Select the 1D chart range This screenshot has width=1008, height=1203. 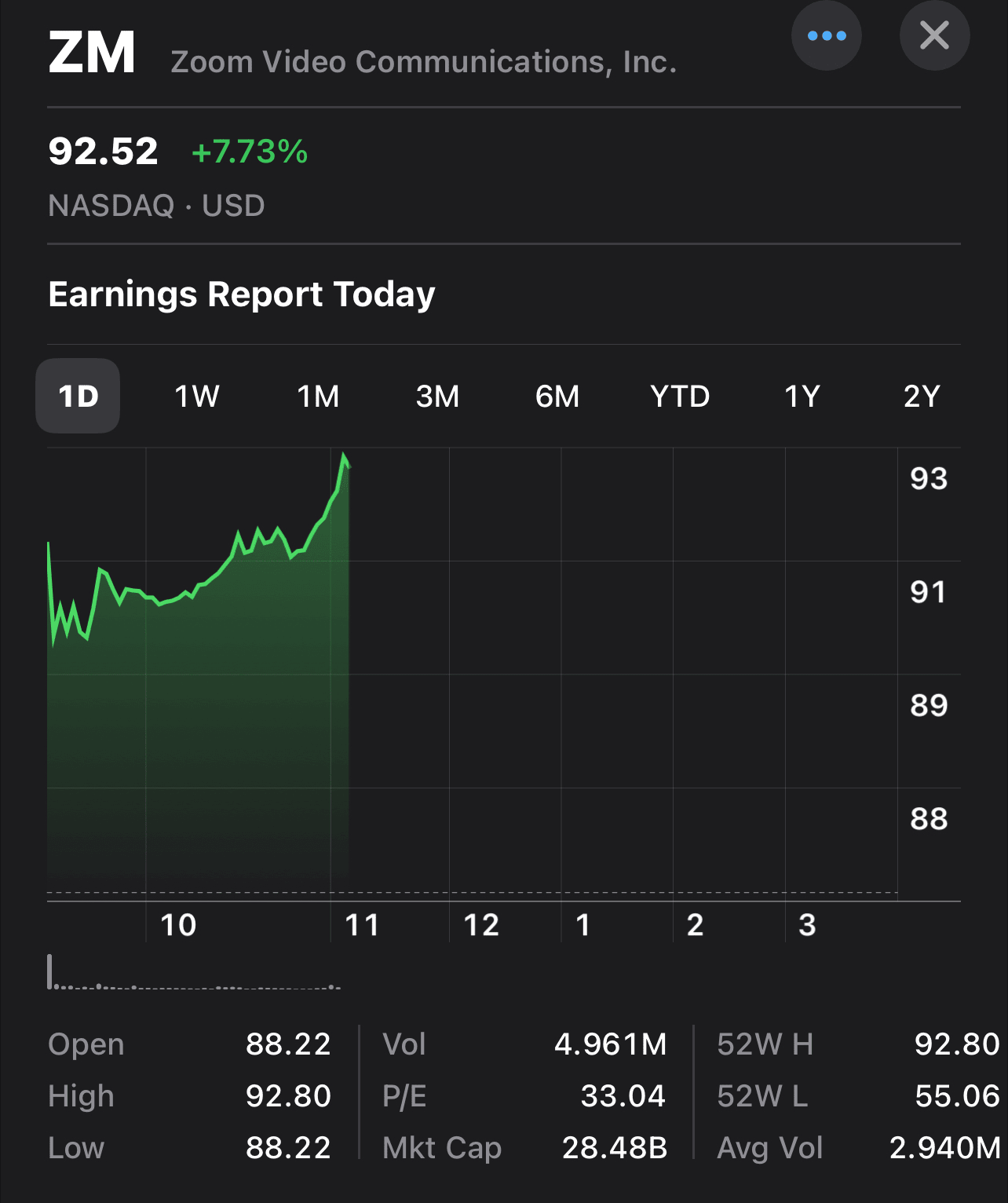(x=78, y=396)
